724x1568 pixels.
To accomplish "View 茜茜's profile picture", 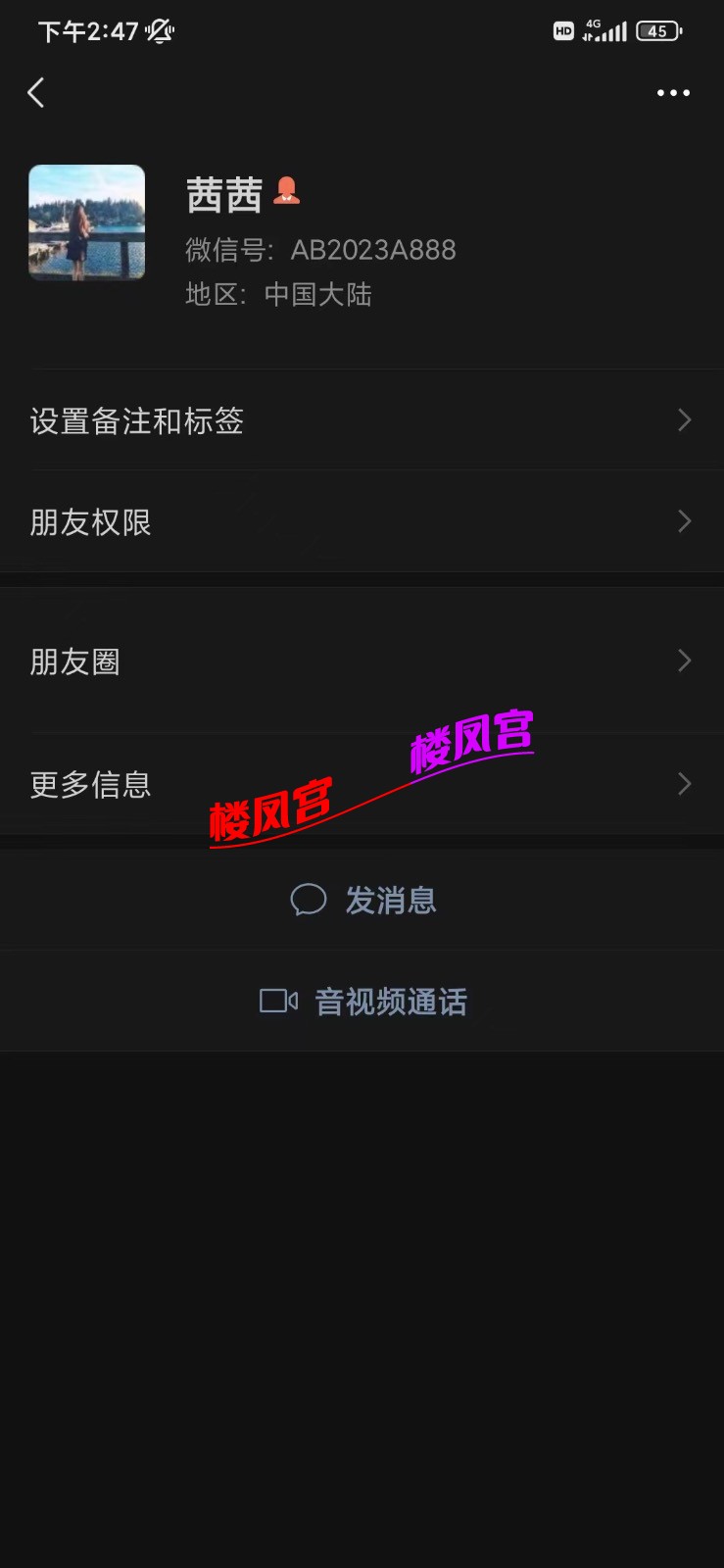I will click(x=87, y=222).
